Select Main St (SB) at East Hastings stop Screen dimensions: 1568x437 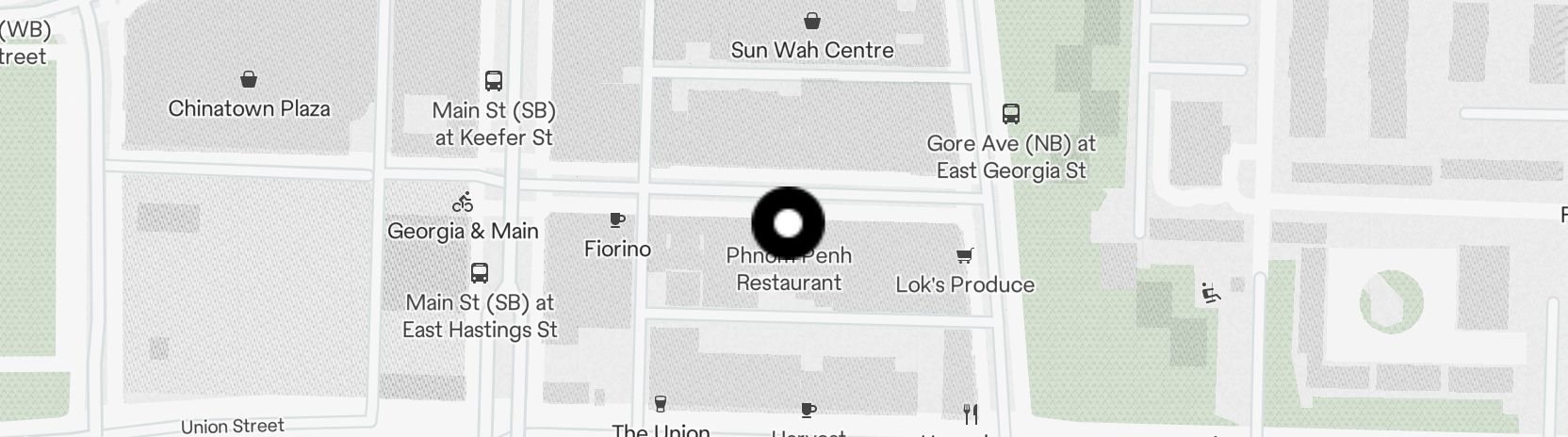(x=479, y=274)
